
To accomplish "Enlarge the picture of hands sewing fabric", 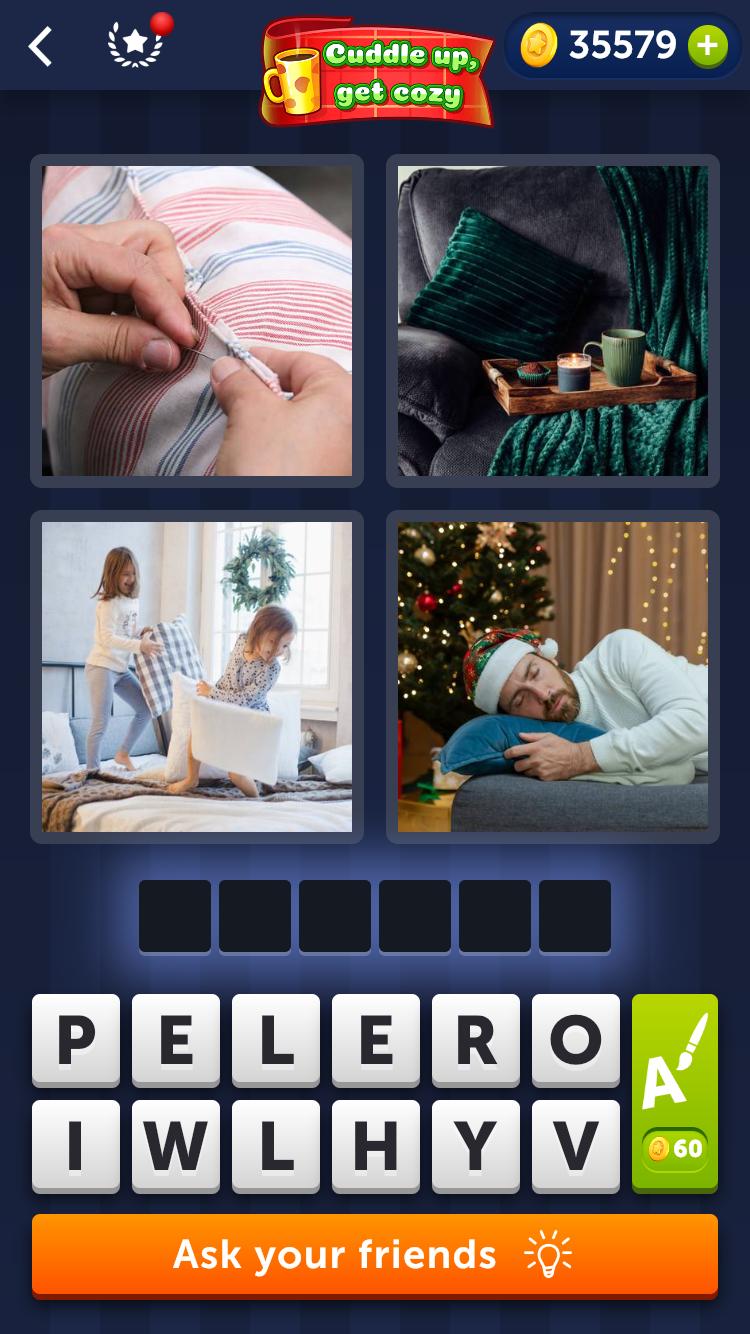I will [197, 321].
